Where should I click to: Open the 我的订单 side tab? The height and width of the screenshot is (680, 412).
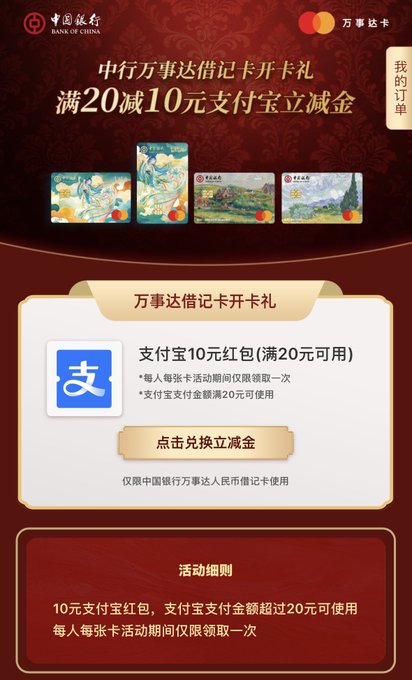click(399, 88)
